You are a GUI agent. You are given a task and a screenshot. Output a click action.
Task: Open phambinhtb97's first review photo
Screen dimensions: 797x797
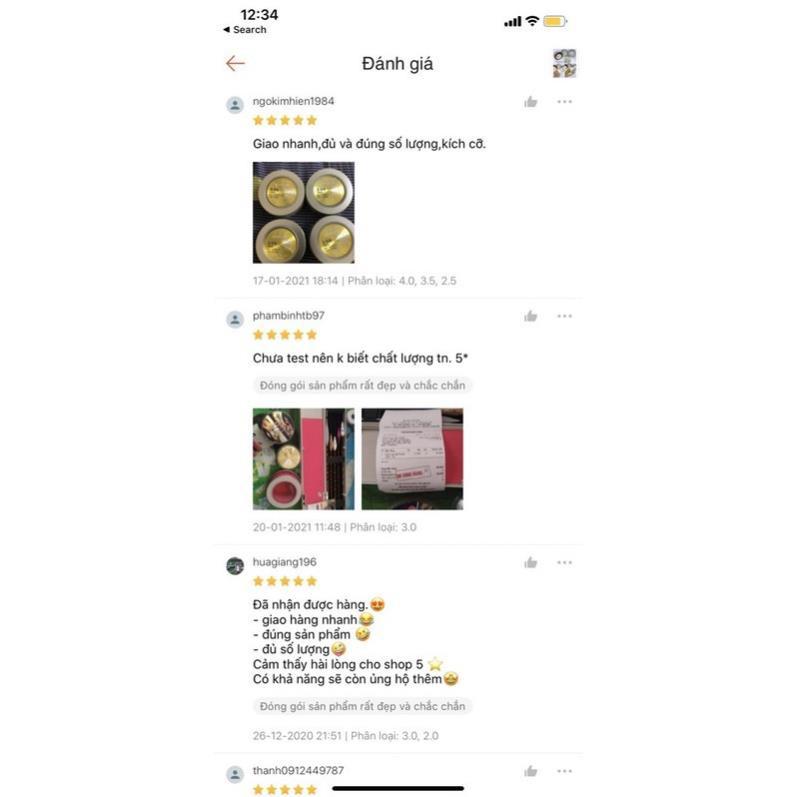303,459
